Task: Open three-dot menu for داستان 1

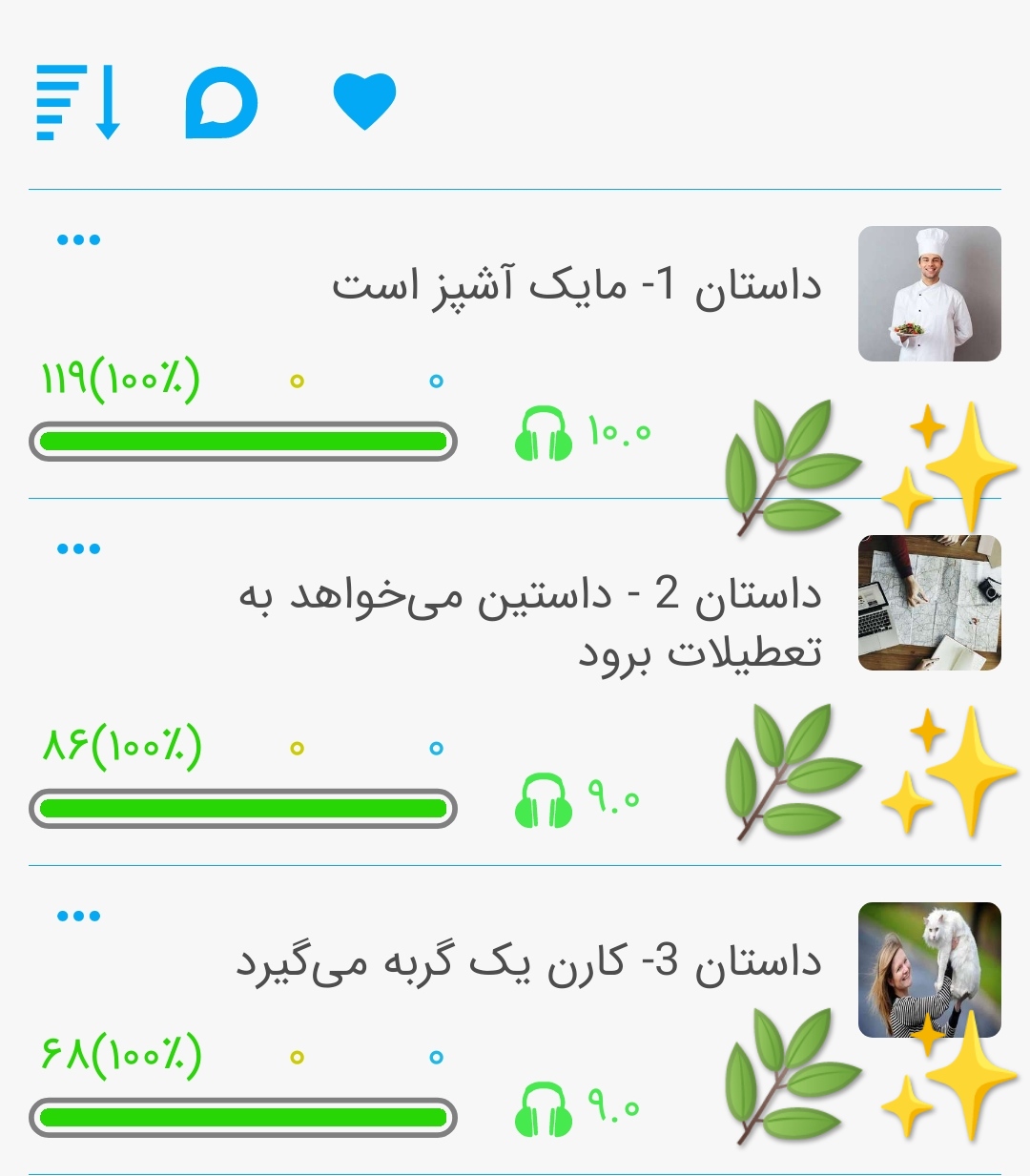Action: (78, 239)
